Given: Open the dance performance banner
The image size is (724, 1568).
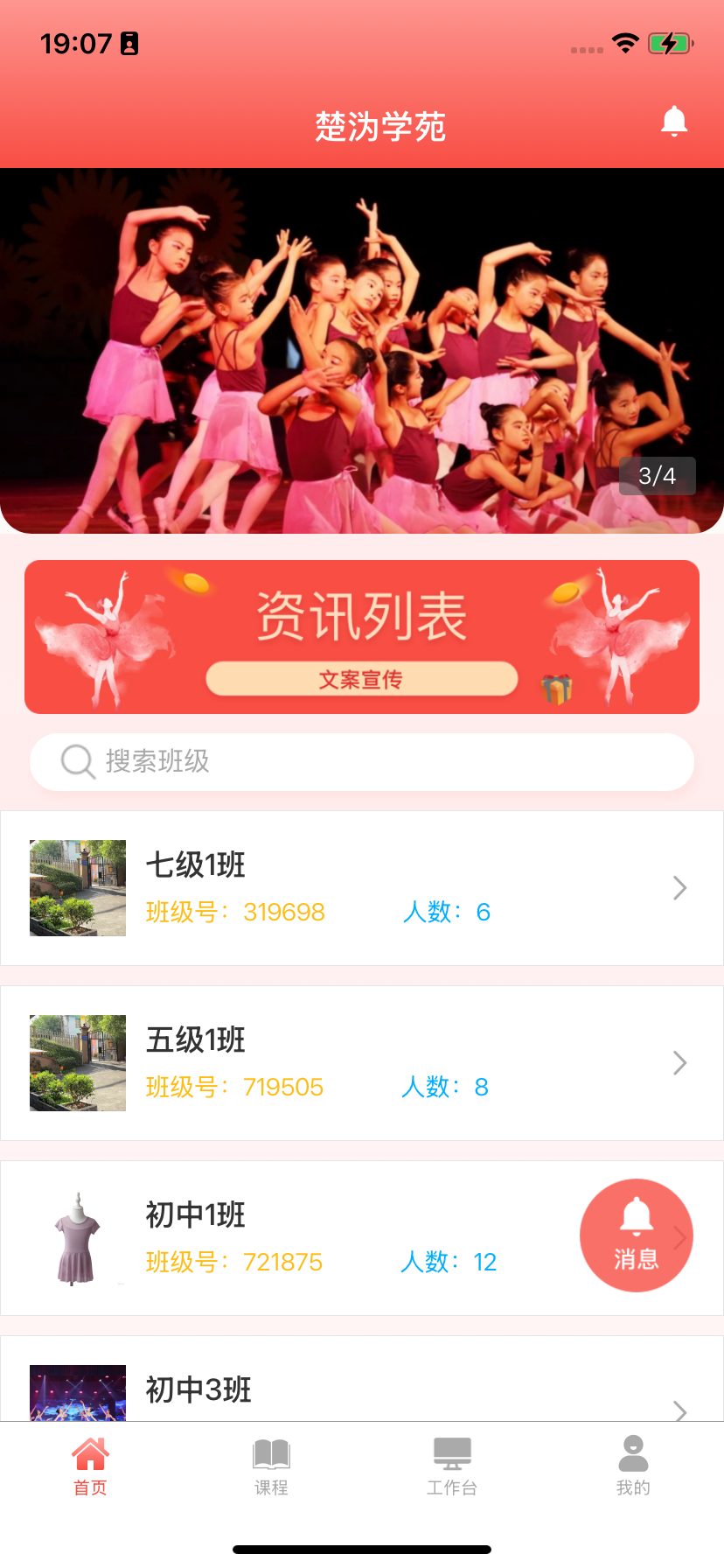Looking at the screenshot, I should click(x=362, y=350).
